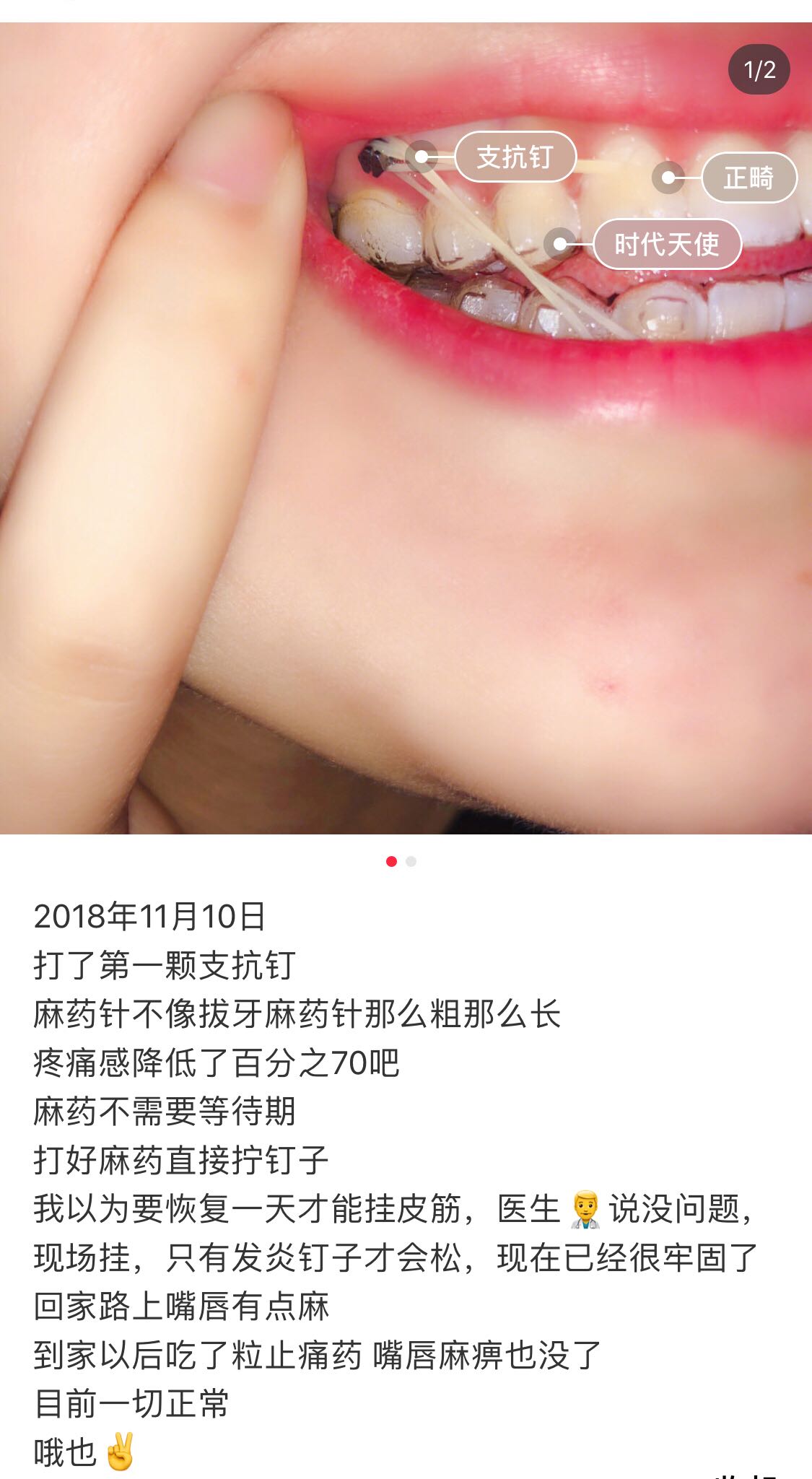Open the 时代天使 brand tag
Screen dimensions: 812x1479
pos(666,245)
